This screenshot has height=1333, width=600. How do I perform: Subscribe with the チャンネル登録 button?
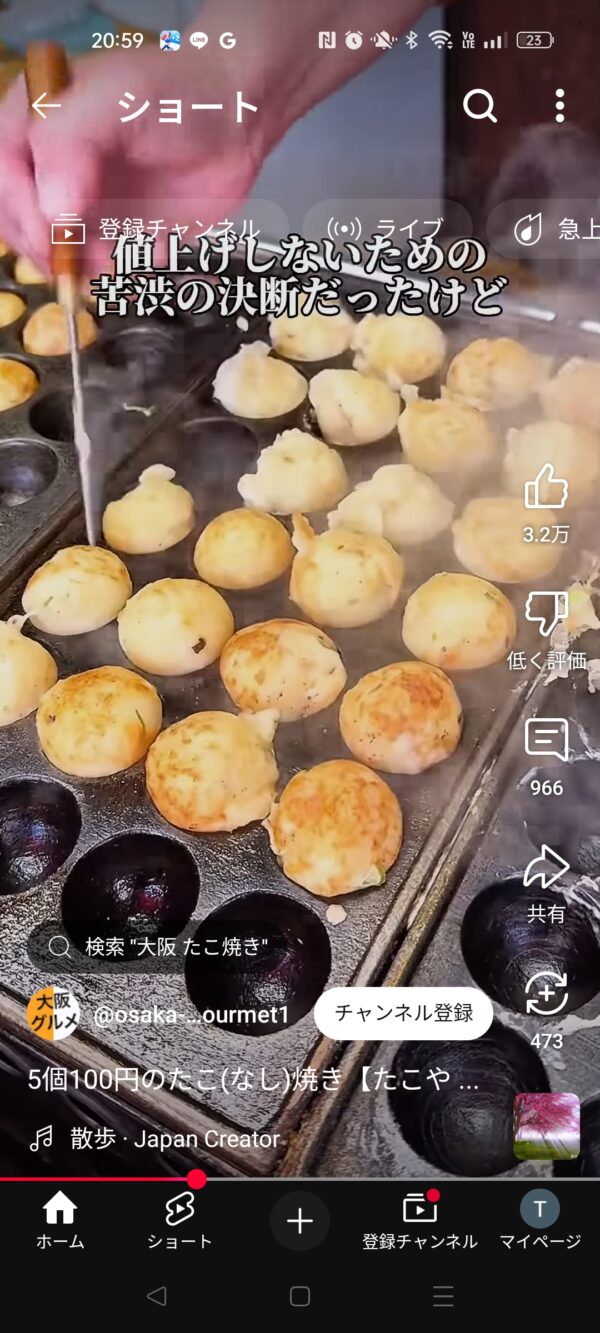[403, 1013]
